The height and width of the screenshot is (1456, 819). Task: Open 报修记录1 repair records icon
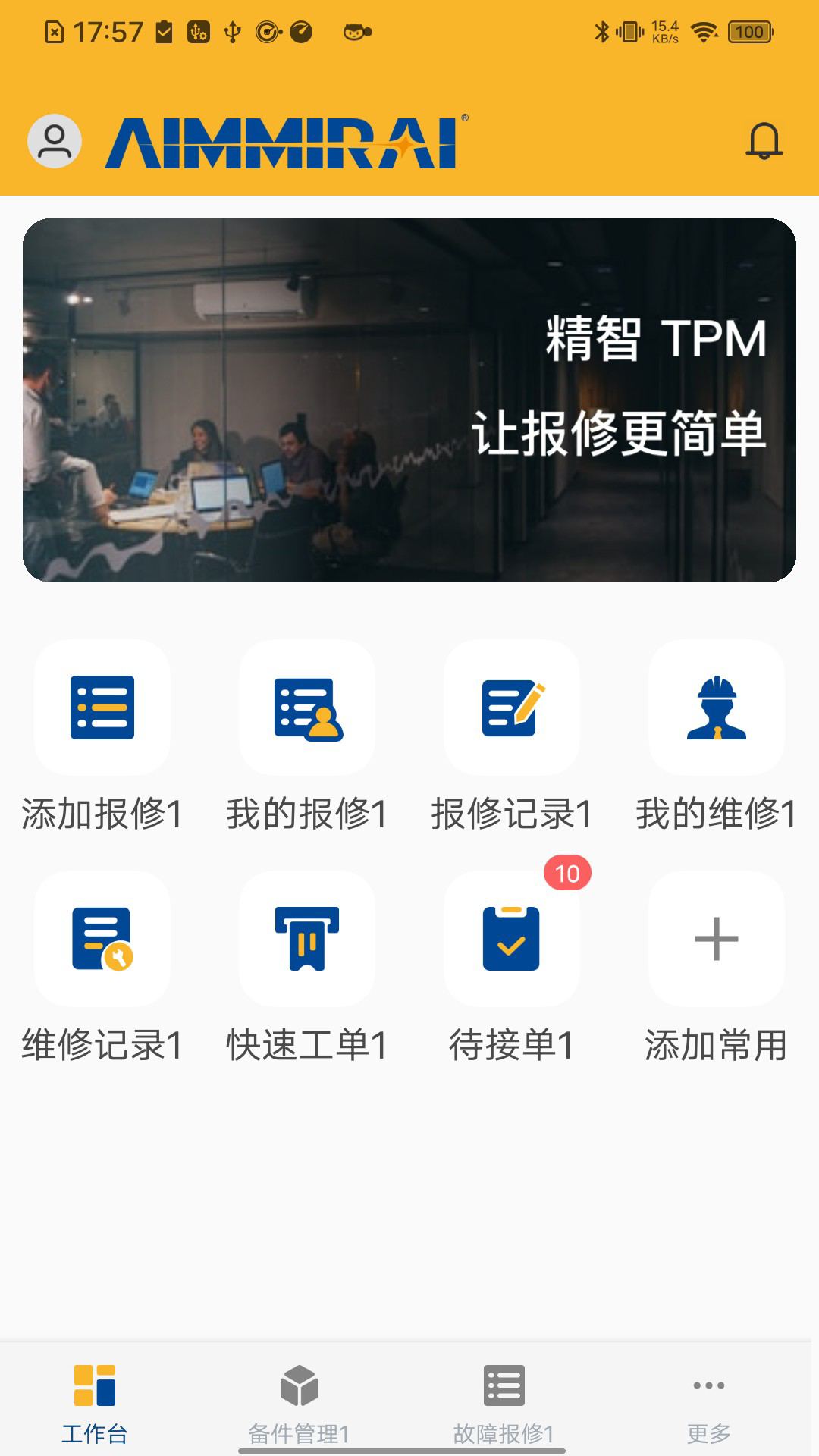pyautogui.click(x=512, y=708)
